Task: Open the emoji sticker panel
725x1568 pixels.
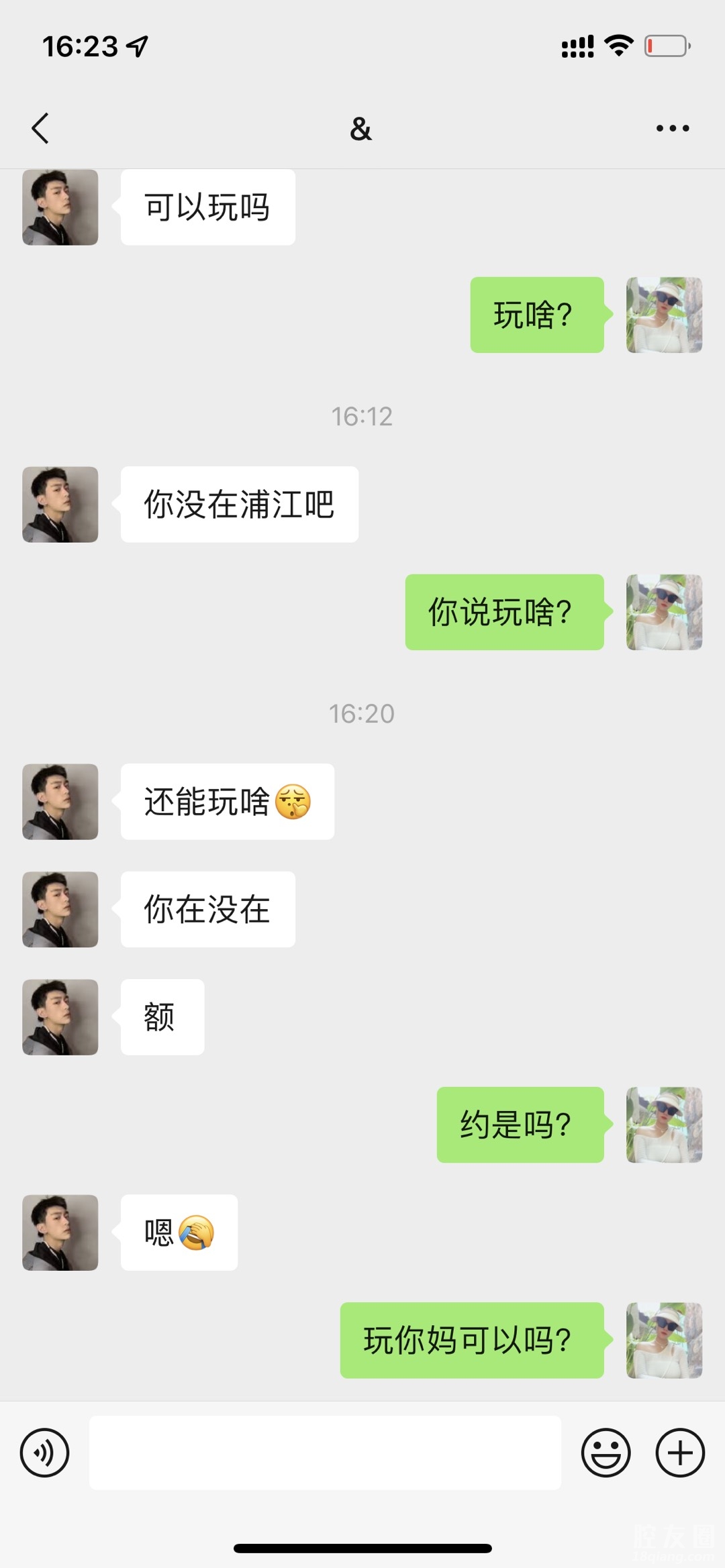Action: [606, 1453]
